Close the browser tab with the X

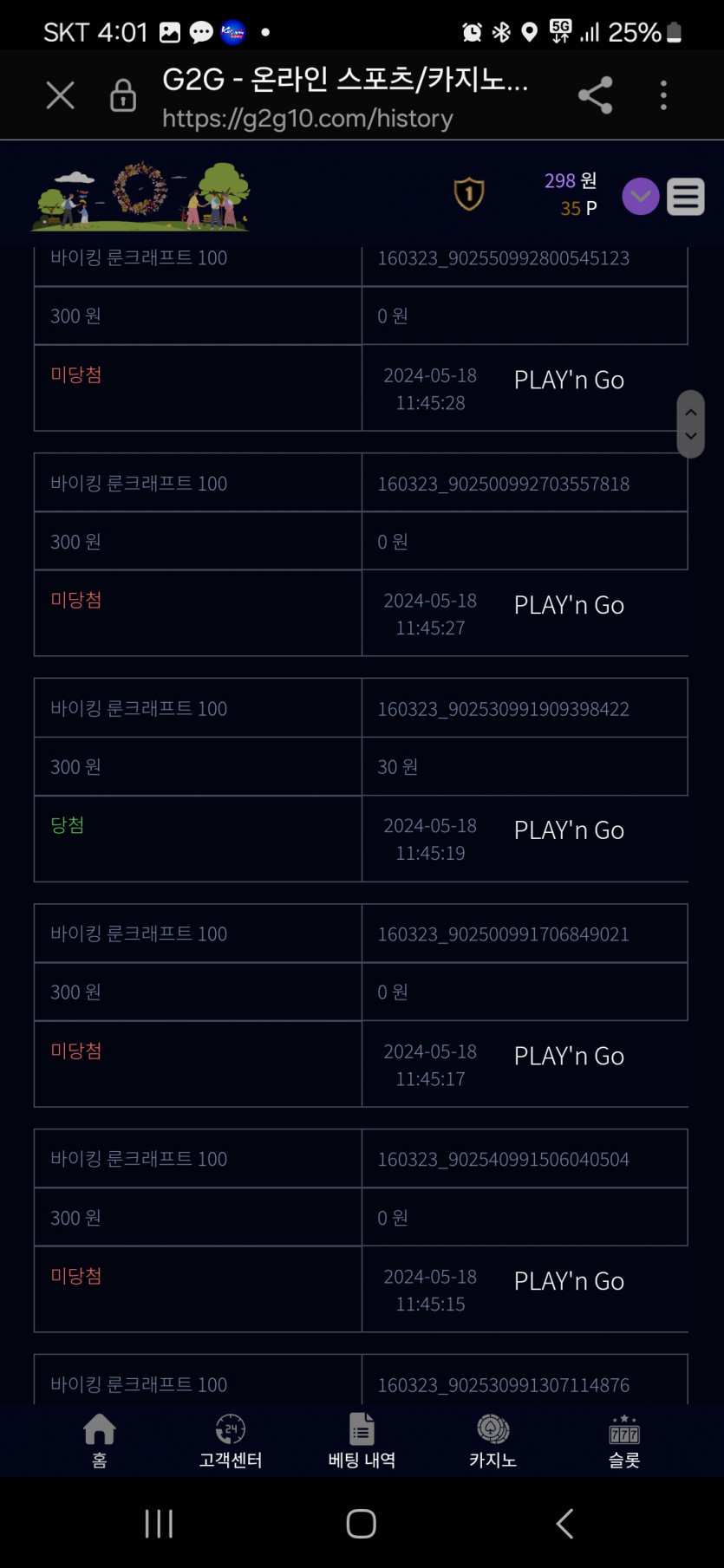click(60, 95)
